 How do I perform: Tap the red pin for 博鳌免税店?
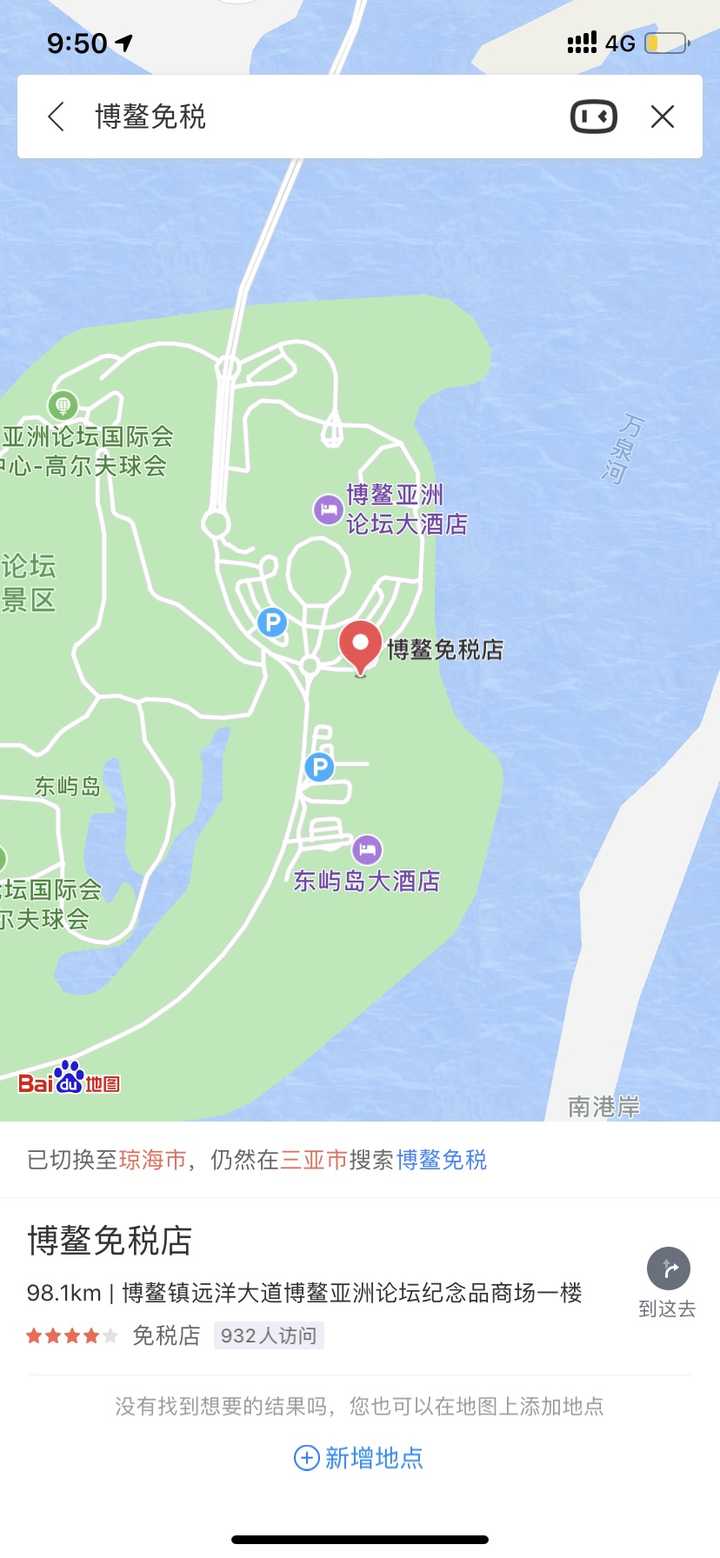pos(361,646)
